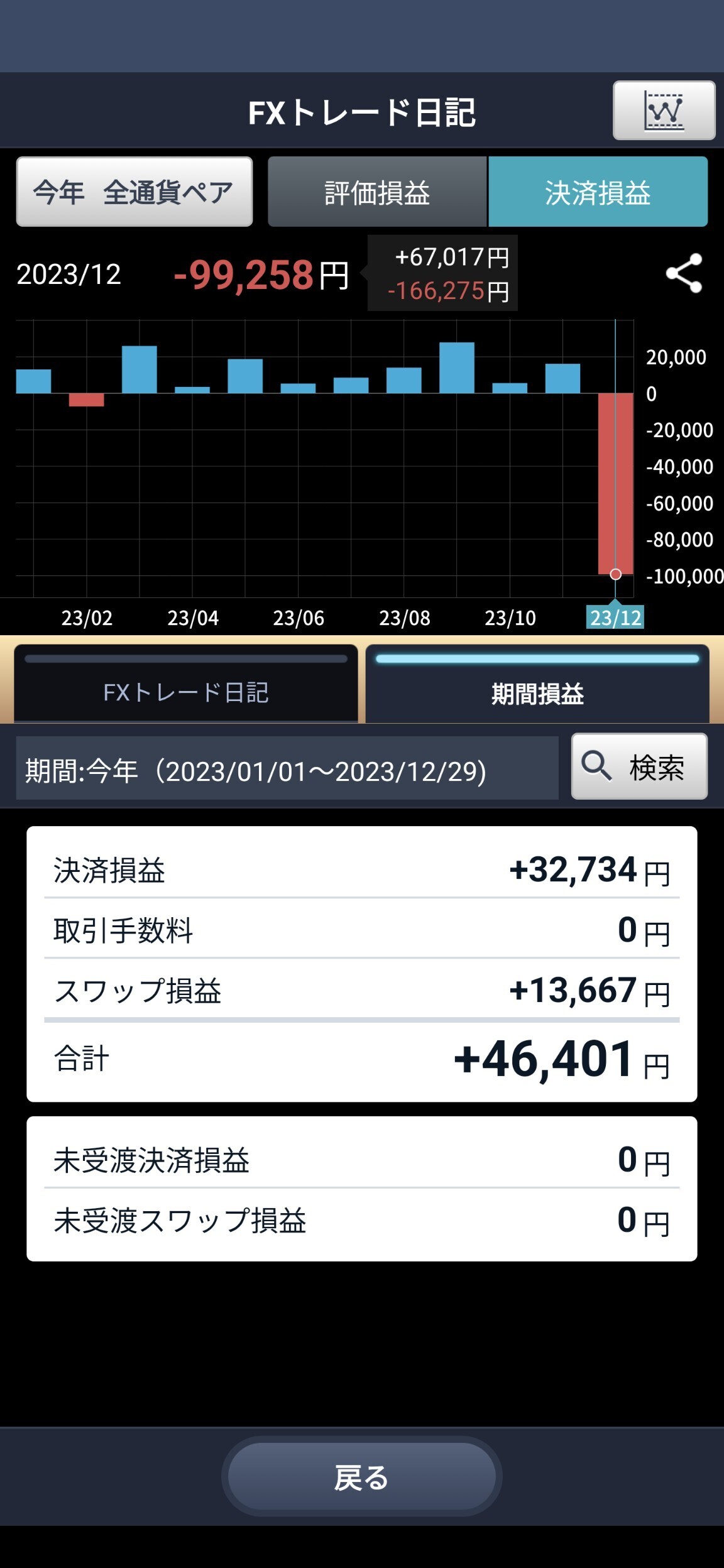Select the 23/12 bar in the chart
The width and height of the screenshot is (724, 1568).
click(615, 484)
